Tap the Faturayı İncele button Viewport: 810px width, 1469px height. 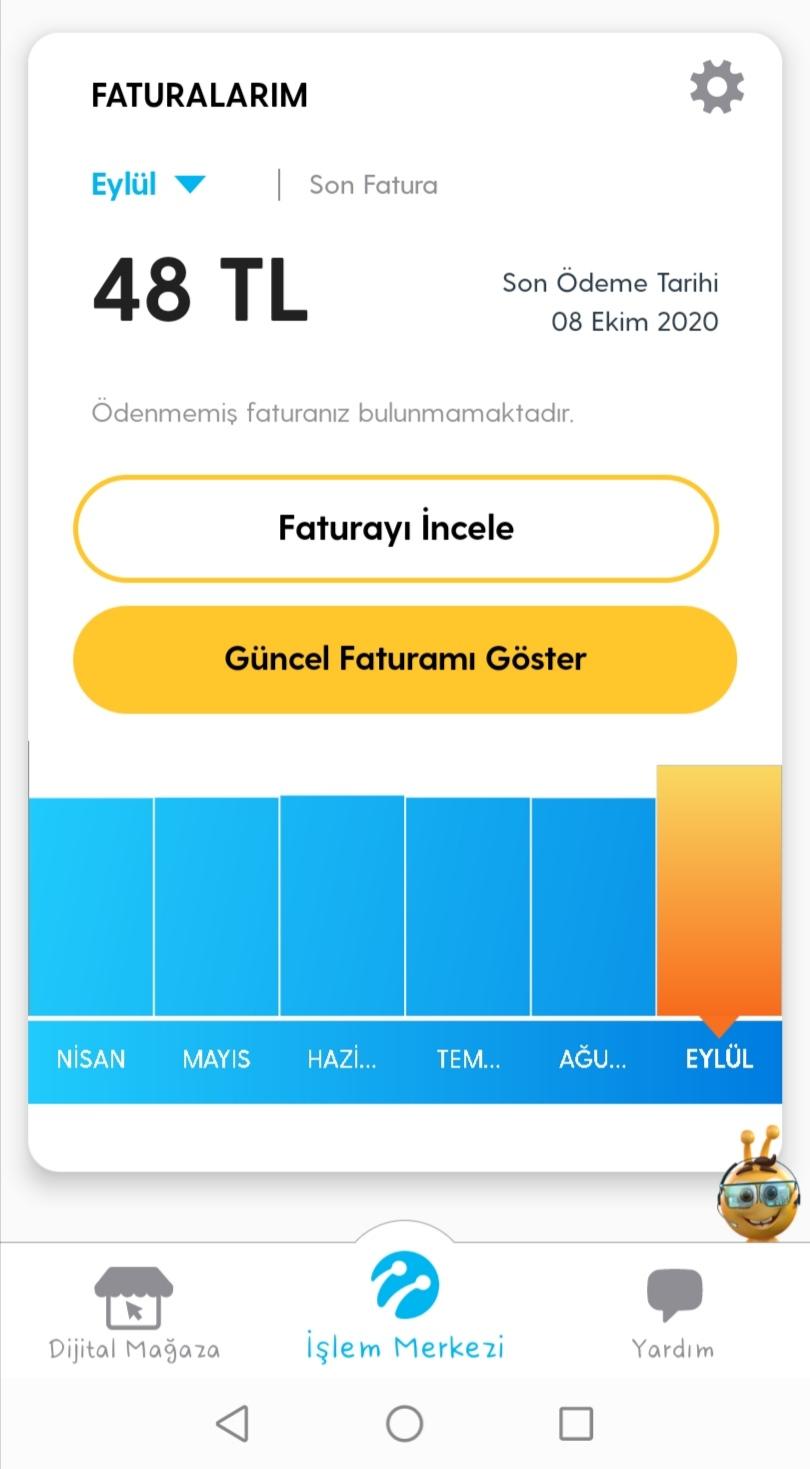coord(396,528)
